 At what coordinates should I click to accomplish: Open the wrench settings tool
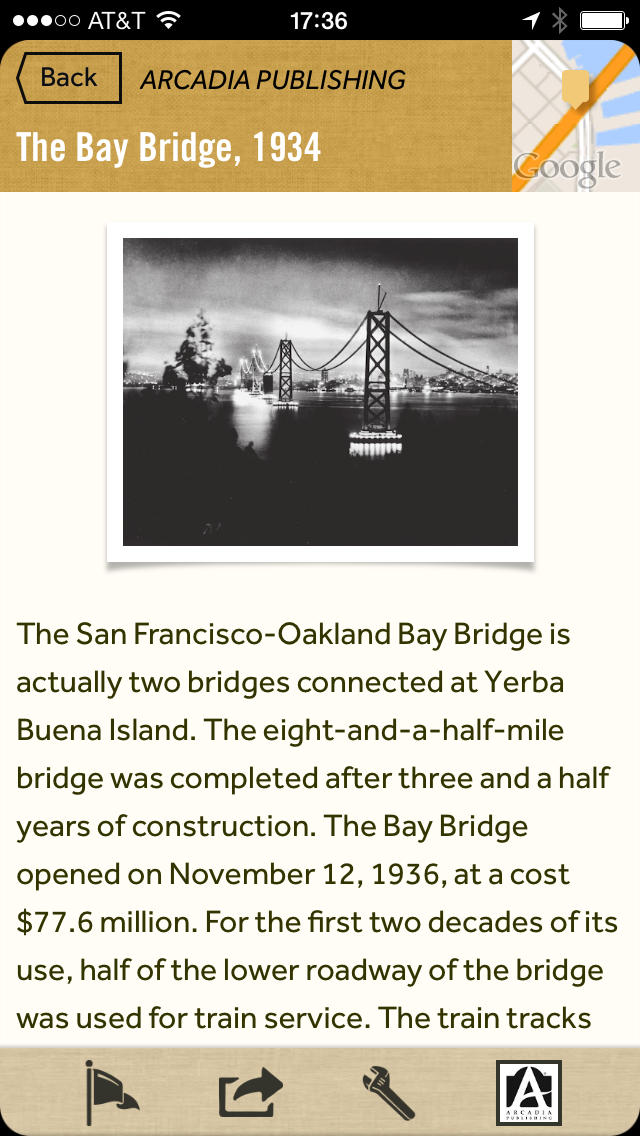pos(390,1093)
